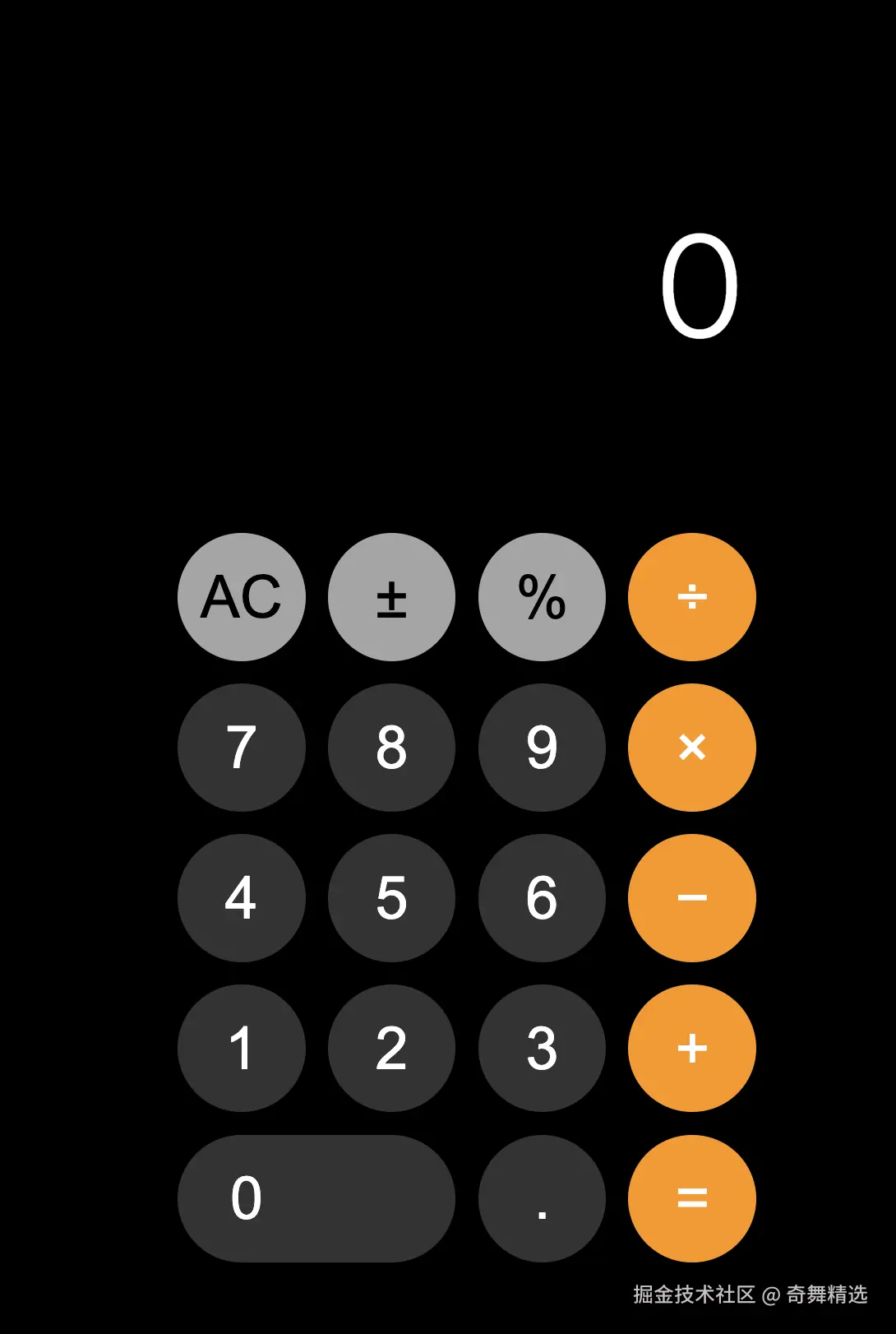Enter the digit 5
The width and height of the screenshot is (896, 1334).
click(391, 898)
